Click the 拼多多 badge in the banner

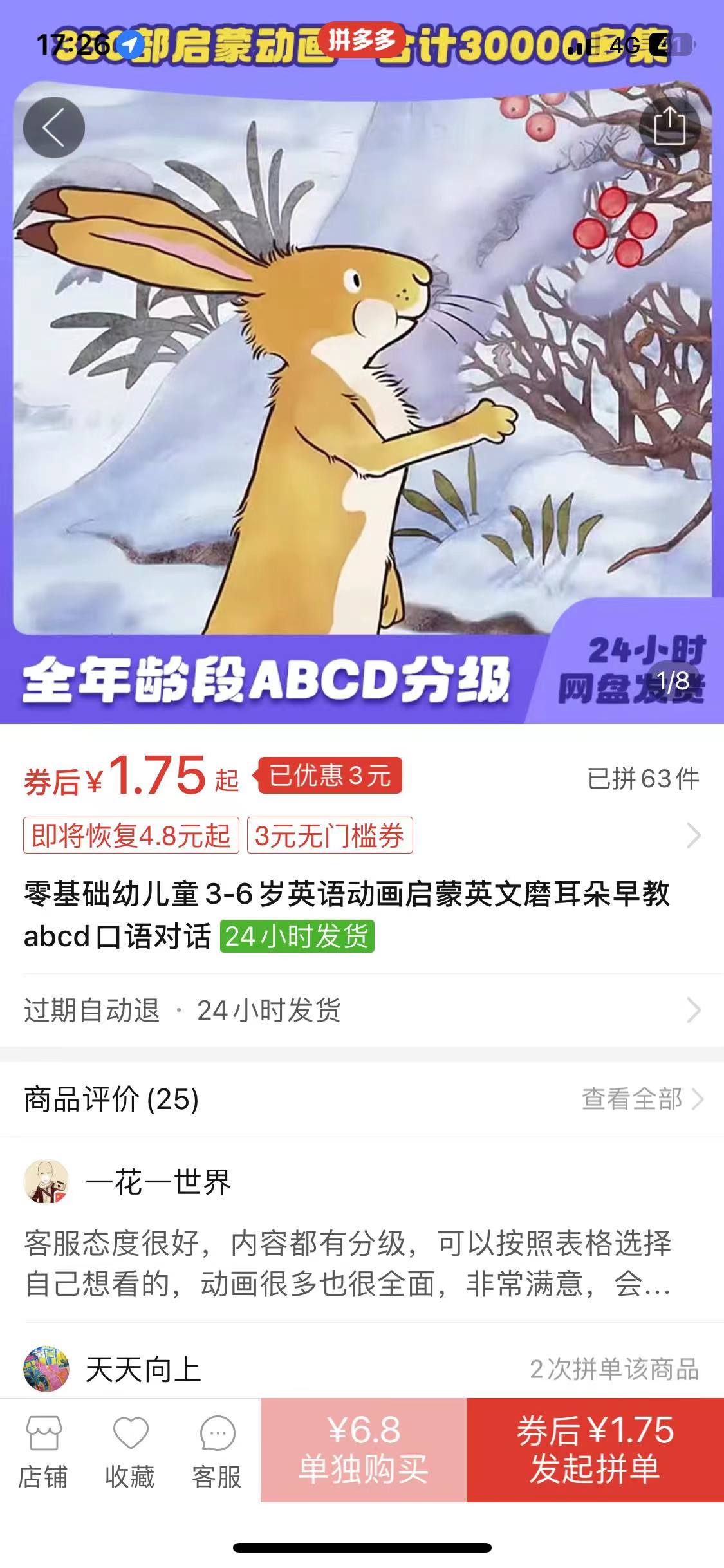tap(364, 36)
